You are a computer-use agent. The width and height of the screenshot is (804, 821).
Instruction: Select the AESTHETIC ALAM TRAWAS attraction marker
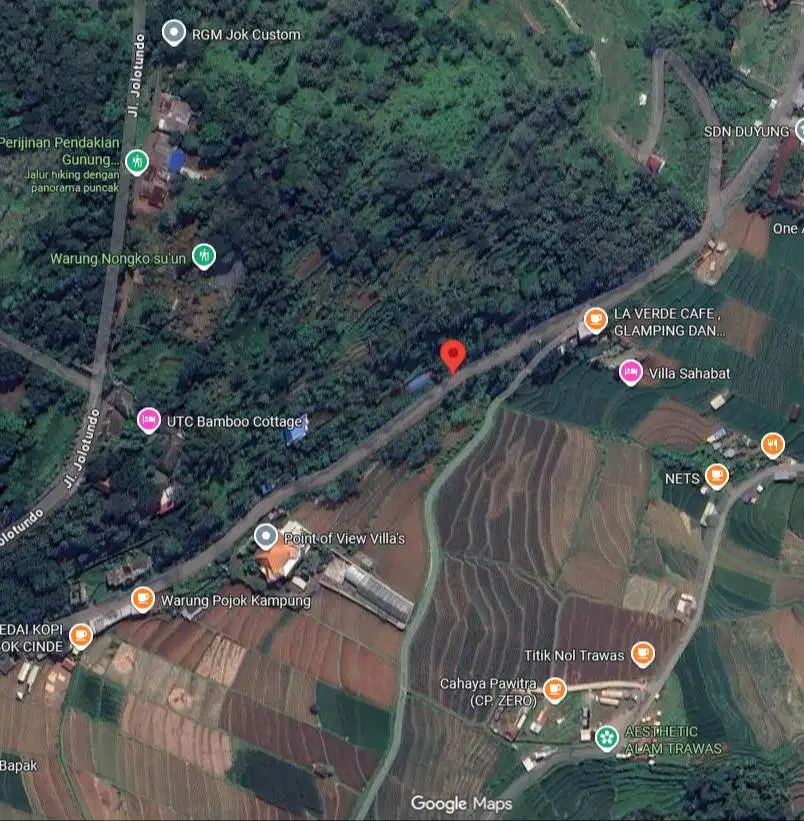pos(605,738)
